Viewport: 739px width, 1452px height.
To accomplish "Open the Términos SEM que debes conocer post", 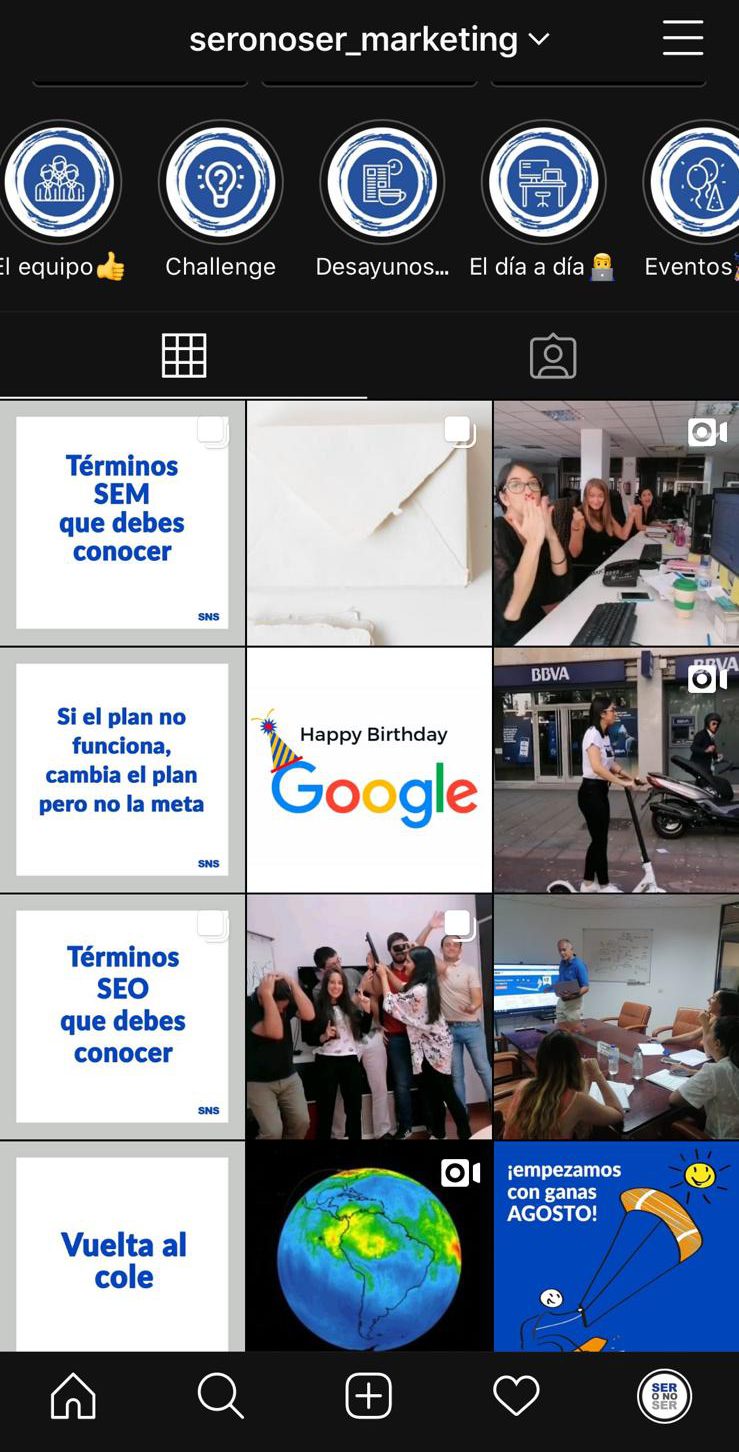I will point(122,523).
